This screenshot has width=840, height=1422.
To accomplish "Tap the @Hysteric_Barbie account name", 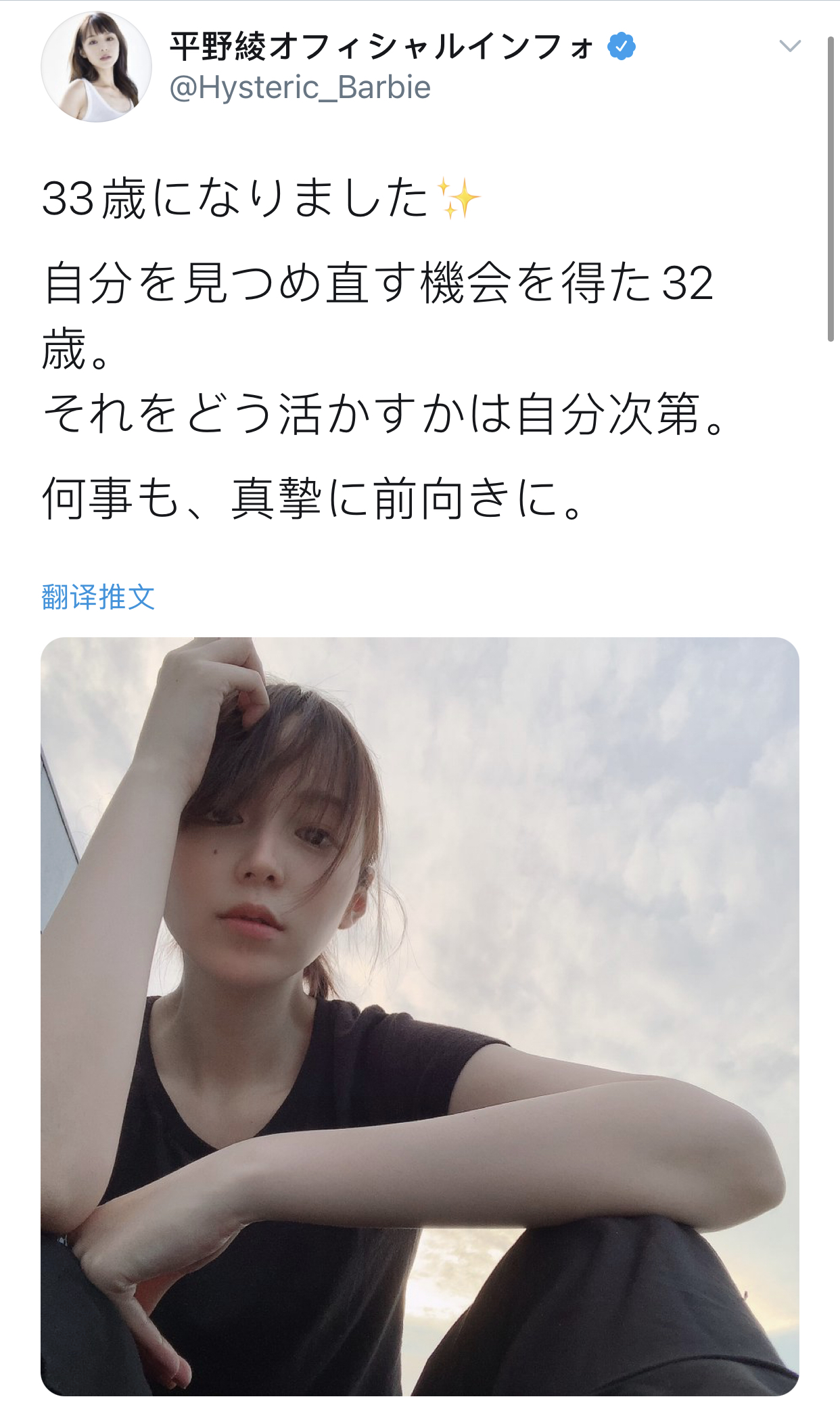I will click(x=300, y=88).
